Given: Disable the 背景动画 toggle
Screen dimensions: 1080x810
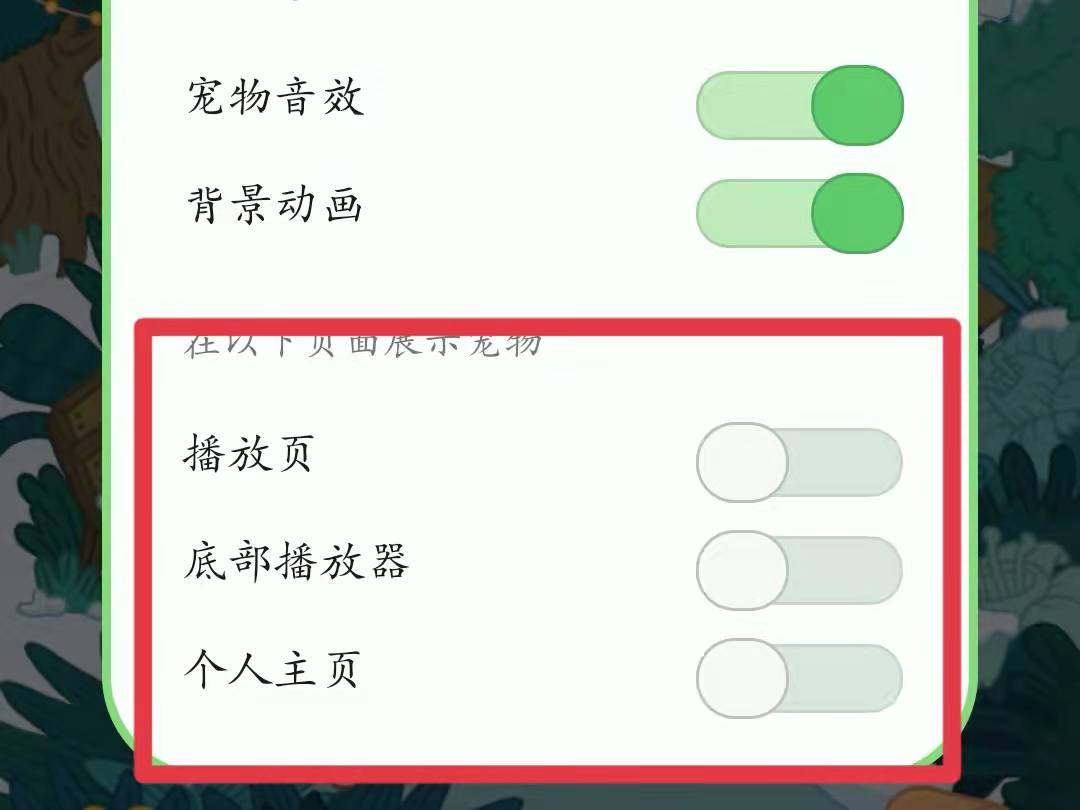Looking at the screenshot, I should coord(800,213).
